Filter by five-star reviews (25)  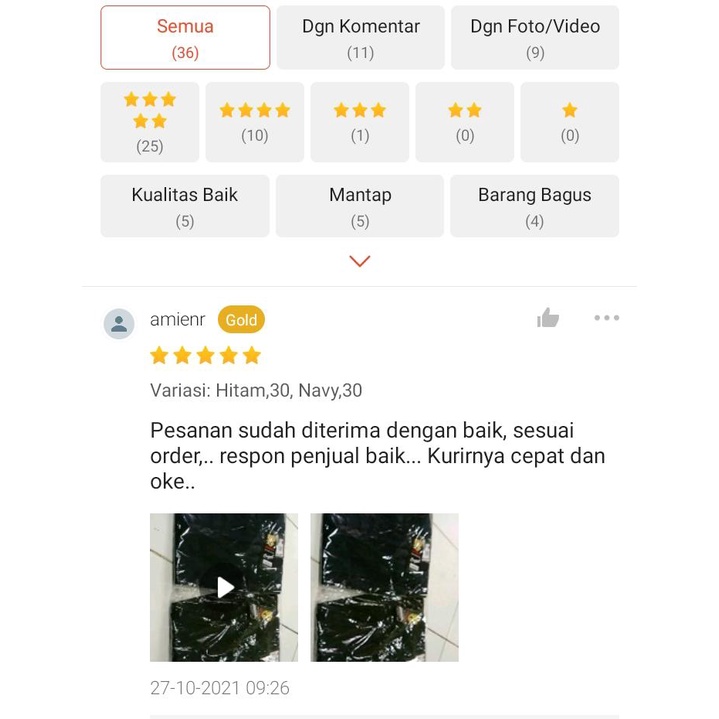150,122
